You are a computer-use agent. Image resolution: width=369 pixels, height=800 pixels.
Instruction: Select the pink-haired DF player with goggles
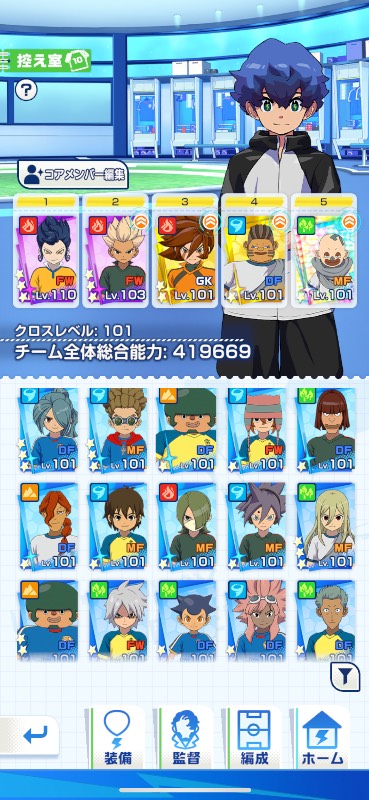coord(256,620)
